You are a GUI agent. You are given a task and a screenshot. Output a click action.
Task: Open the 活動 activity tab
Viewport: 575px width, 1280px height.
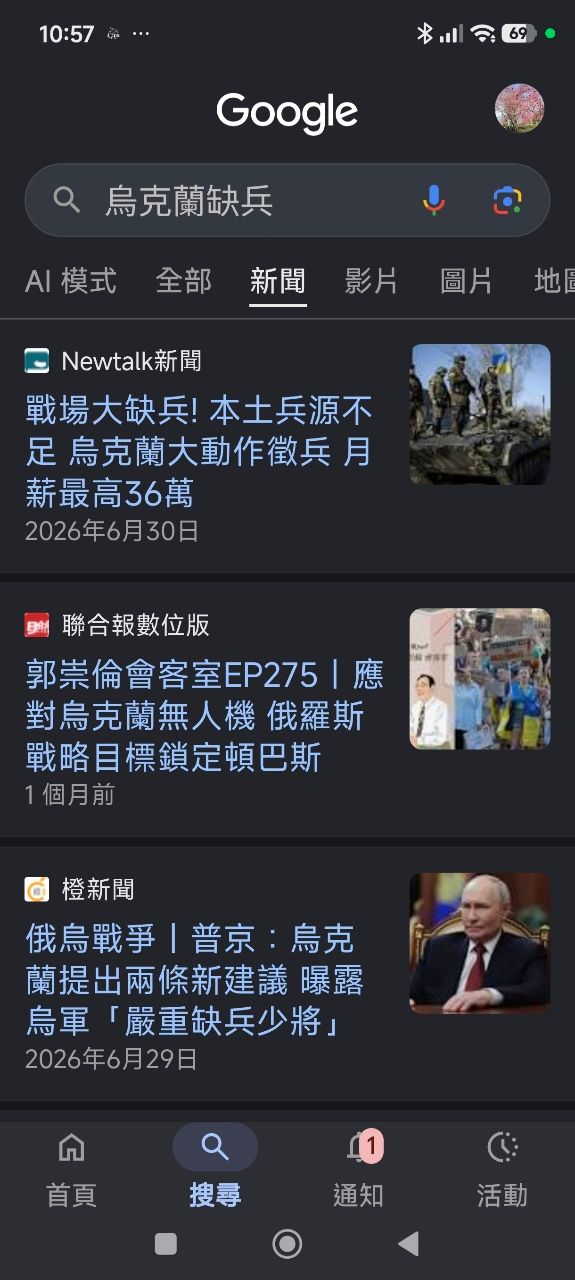coord(502,1168)
